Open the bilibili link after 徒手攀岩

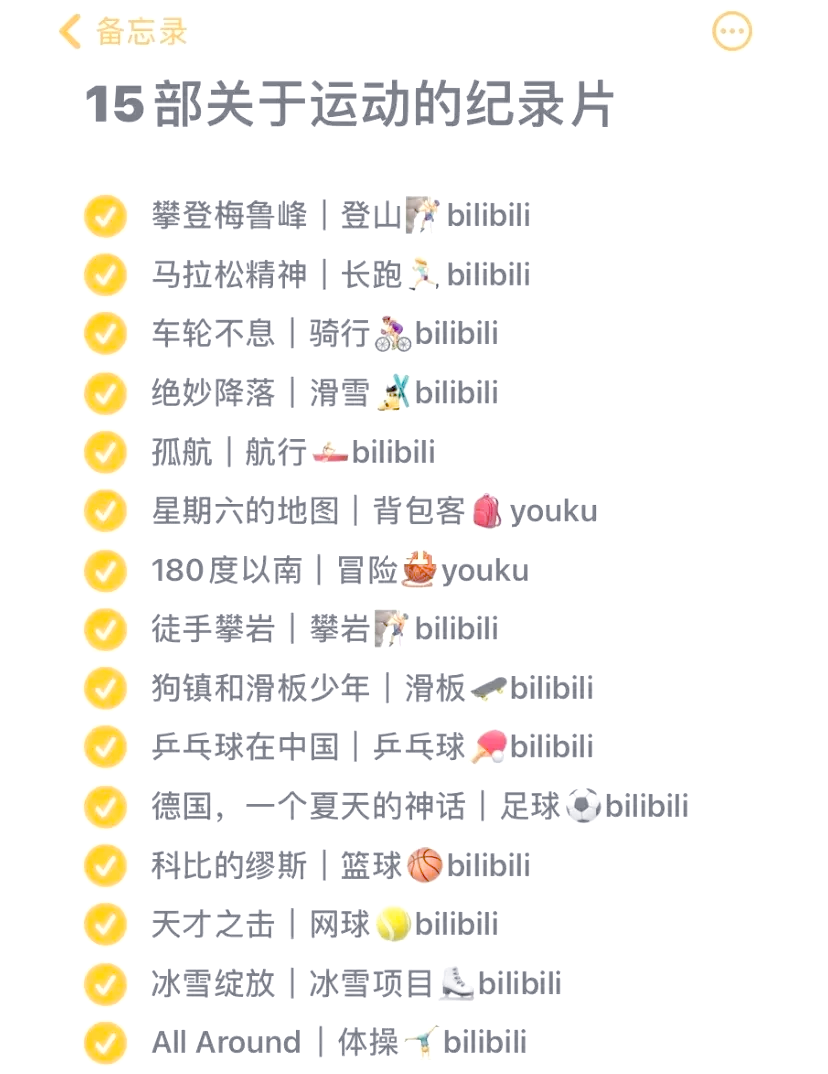point(456,629)
